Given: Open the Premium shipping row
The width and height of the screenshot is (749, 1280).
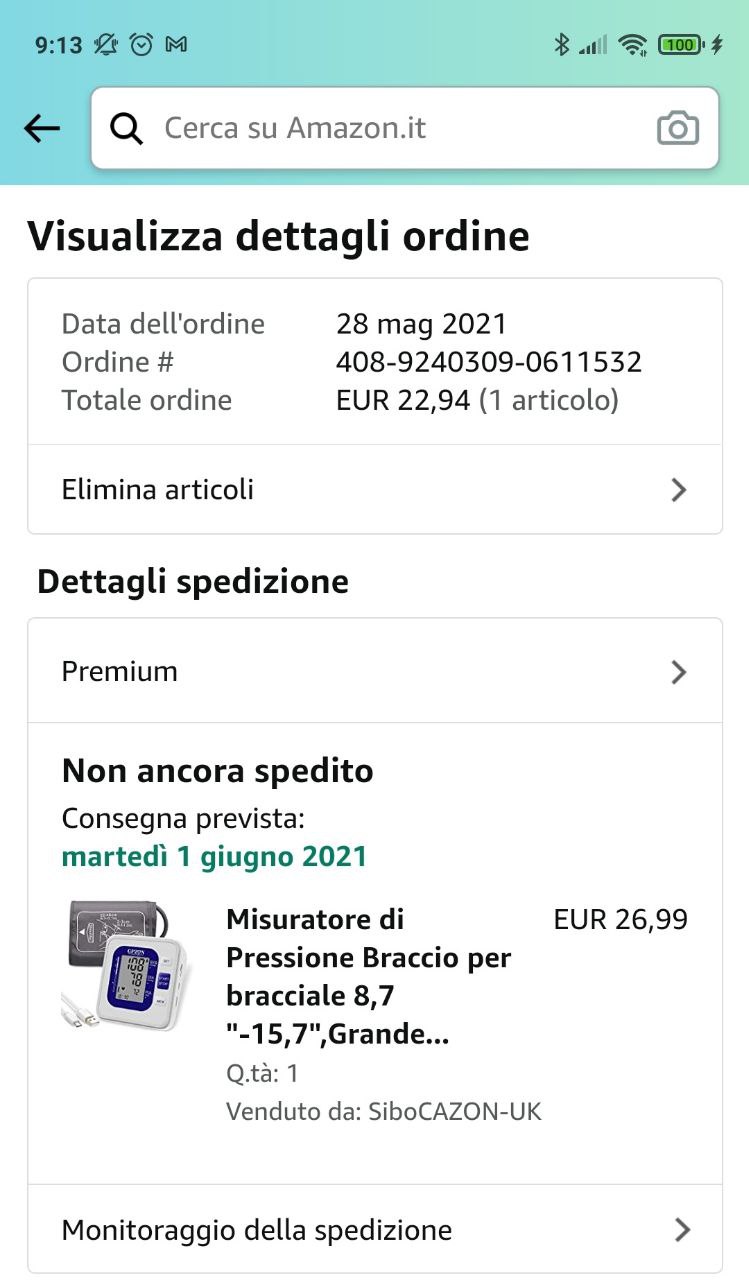Looking at the screenshot, I should [374, 671].
